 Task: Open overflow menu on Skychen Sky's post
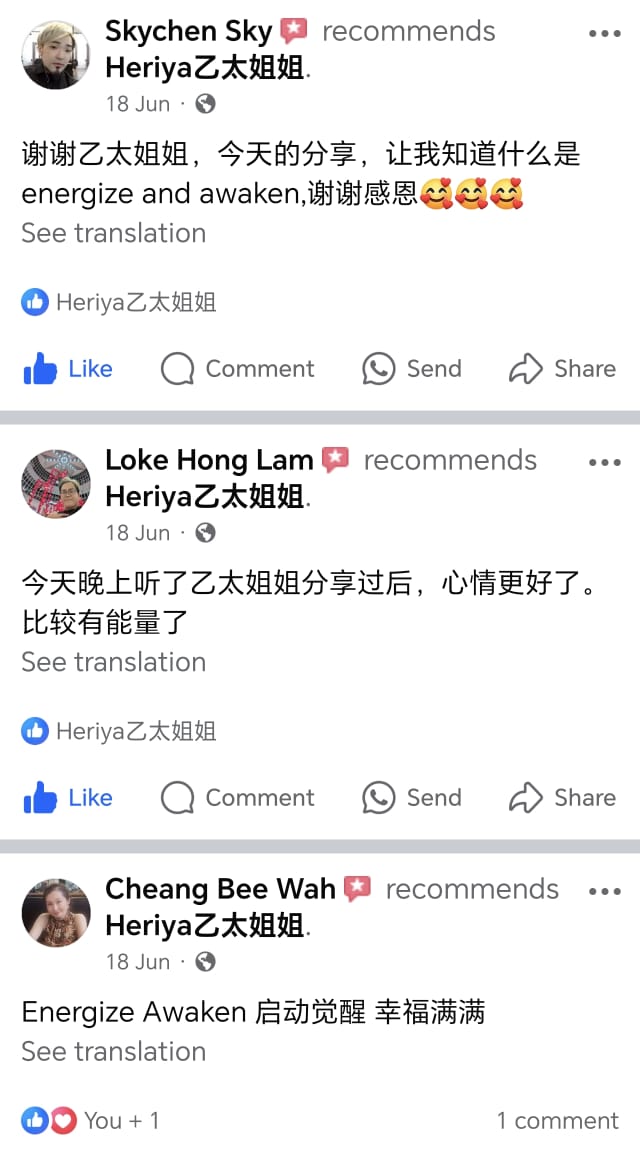tap(604, 33)
